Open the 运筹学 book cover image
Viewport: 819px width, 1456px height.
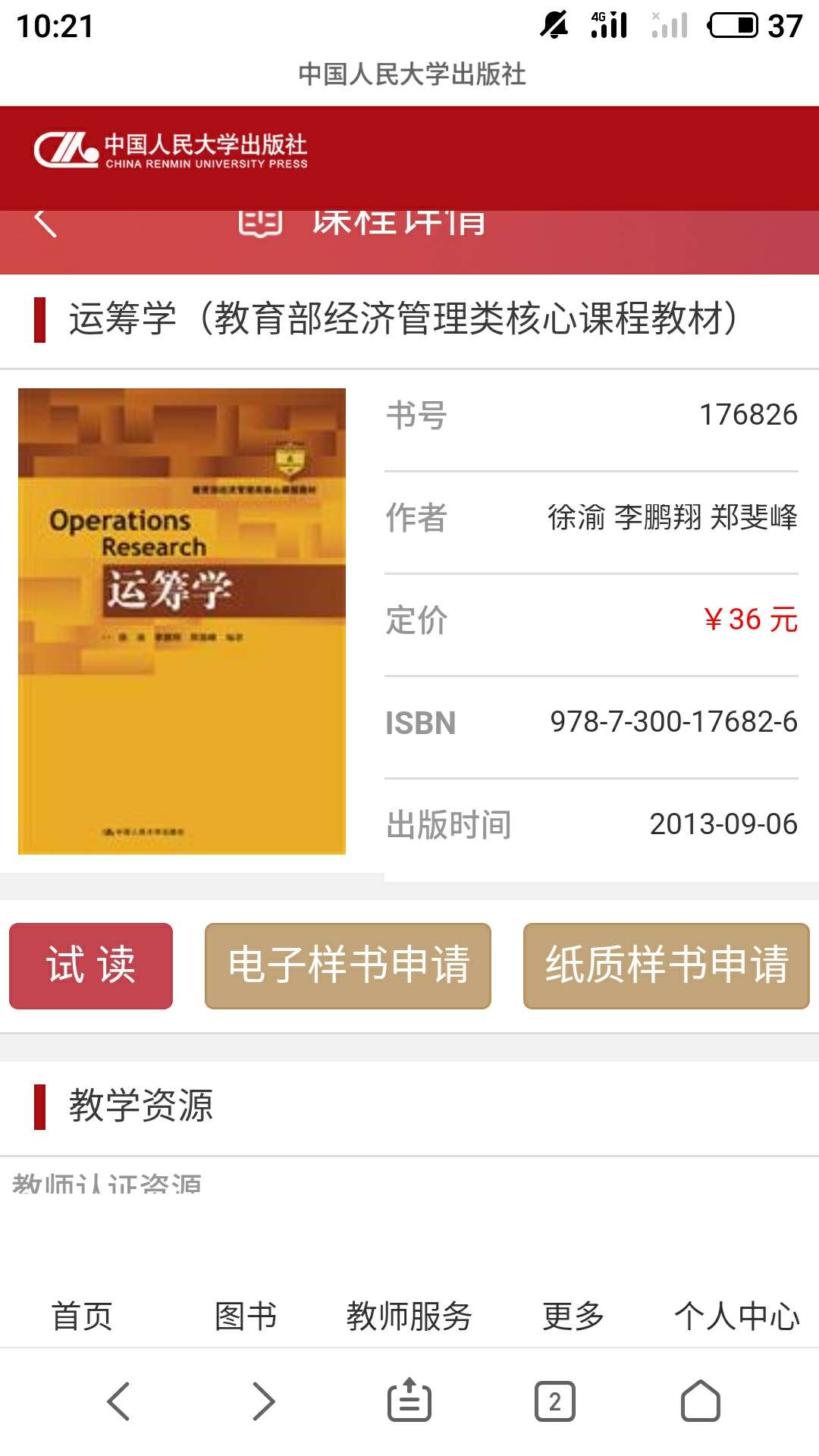click(182, 621)
